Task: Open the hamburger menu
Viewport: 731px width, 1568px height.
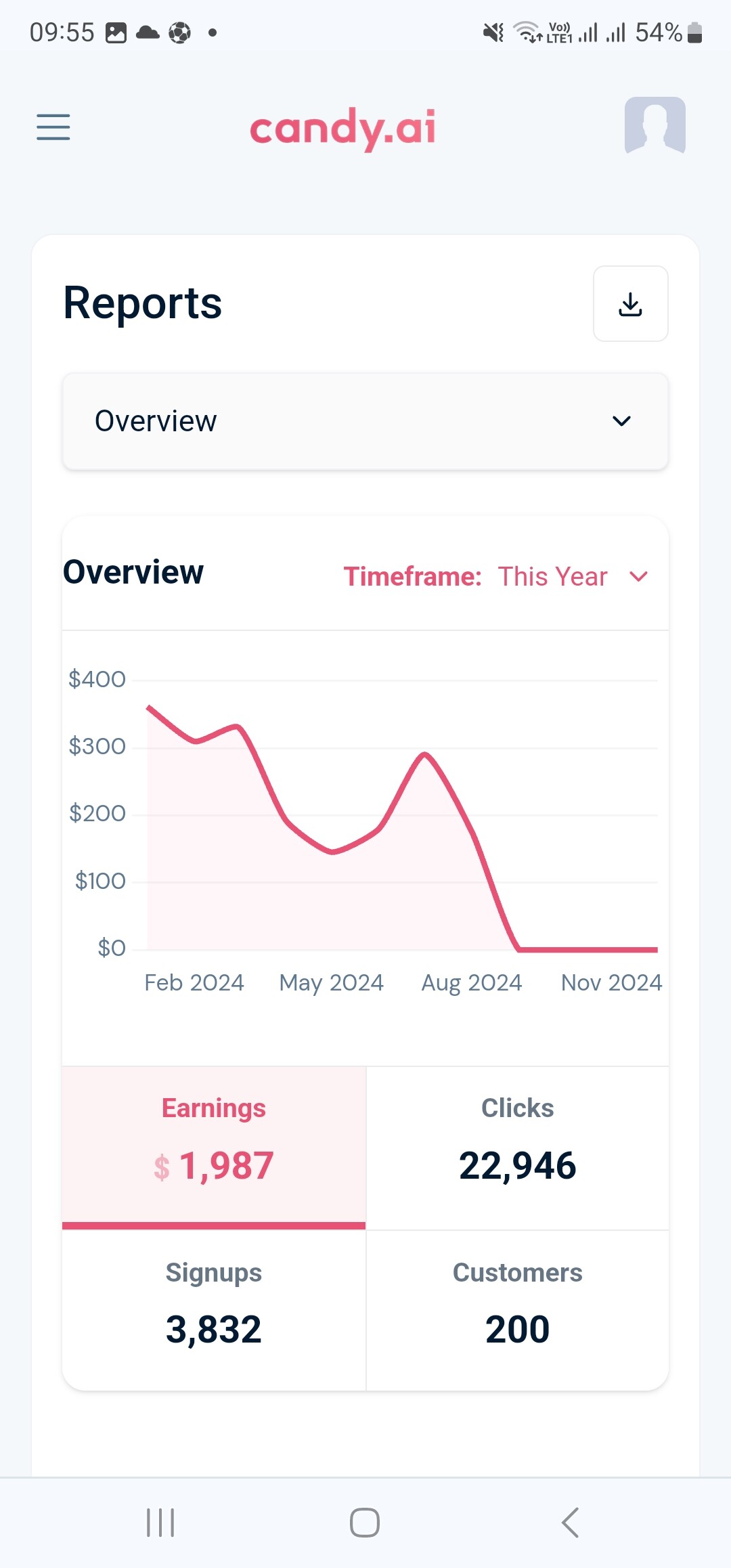Action: [x=53, y=127]
